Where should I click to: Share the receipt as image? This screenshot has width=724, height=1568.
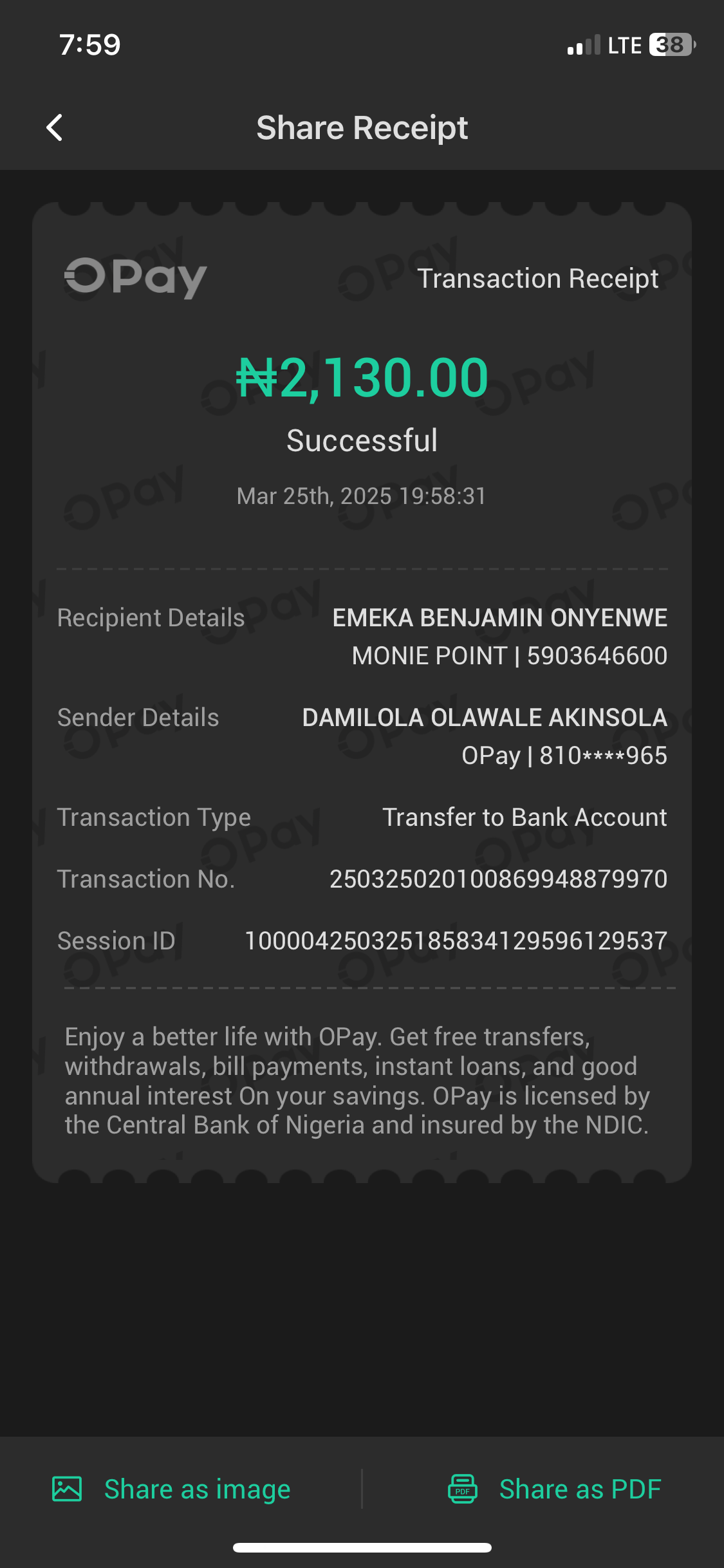pyautogui.click(x=172, y=1489)
